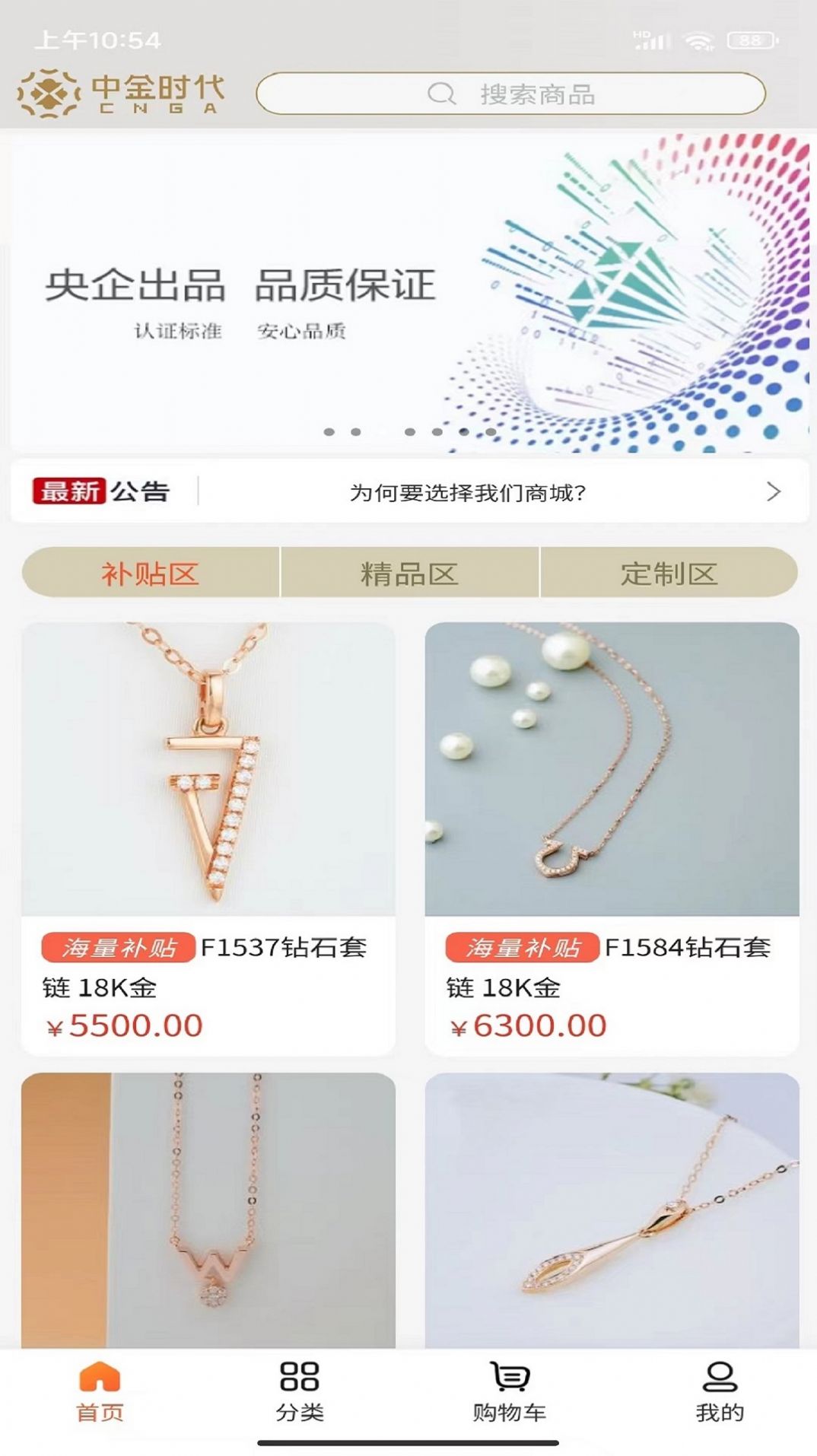
Task: Expand the announcement via the right chevron arrow
Action: coord(774,492)
